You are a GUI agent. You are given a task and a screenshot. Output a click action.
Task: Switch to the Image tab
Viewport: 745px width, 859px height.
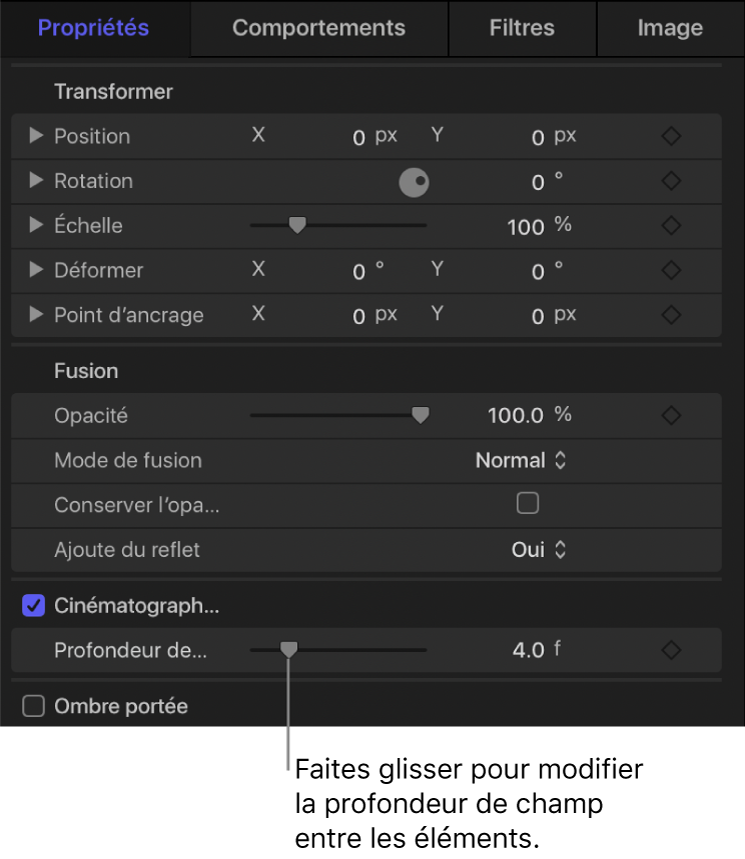point(669,28)
